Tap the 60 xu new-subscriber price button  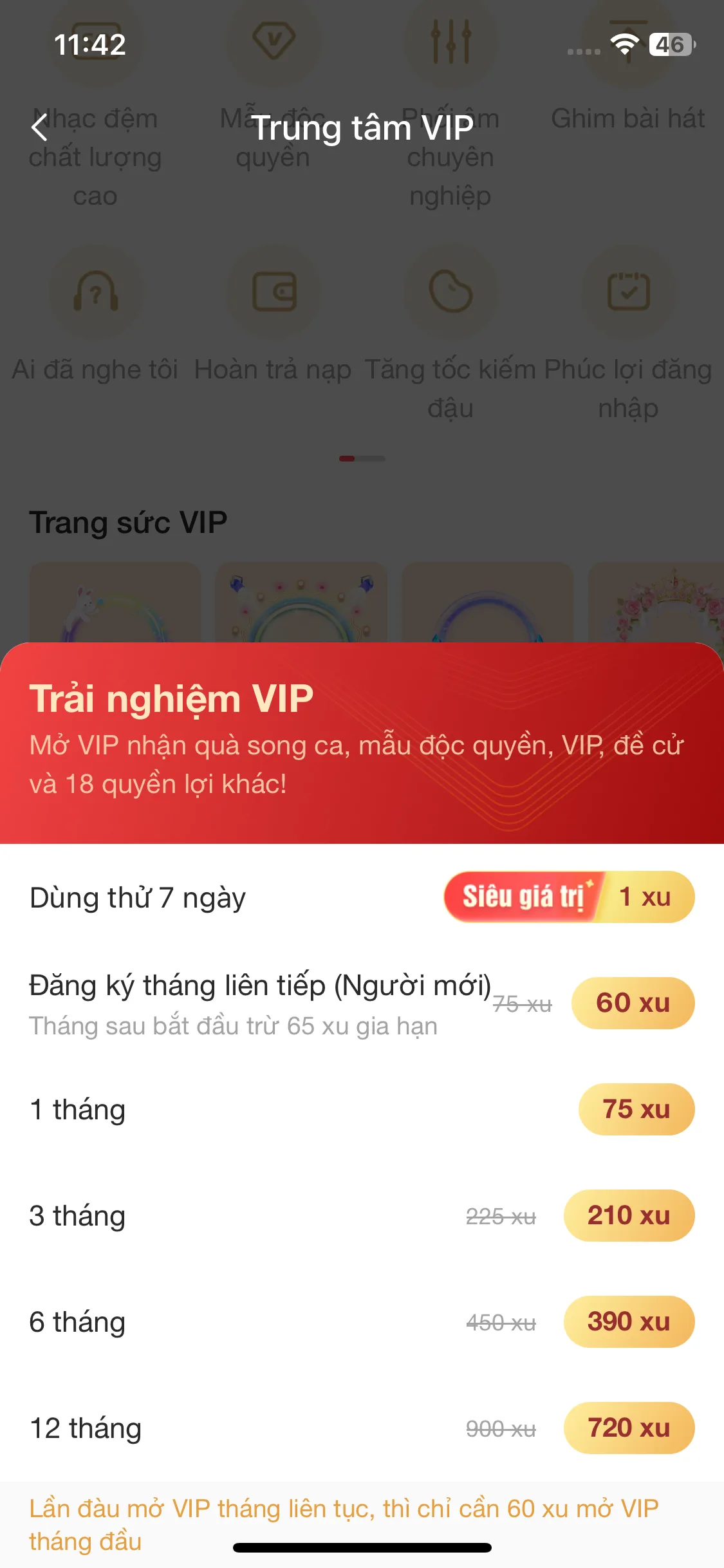tap(632, 1003)
